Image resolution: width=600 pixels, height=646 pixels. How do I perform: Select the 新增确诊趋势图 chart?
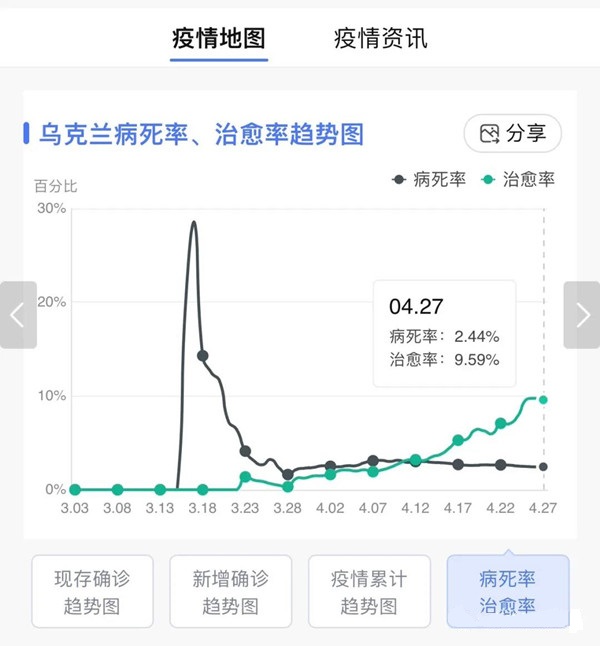tap(231, 592)
